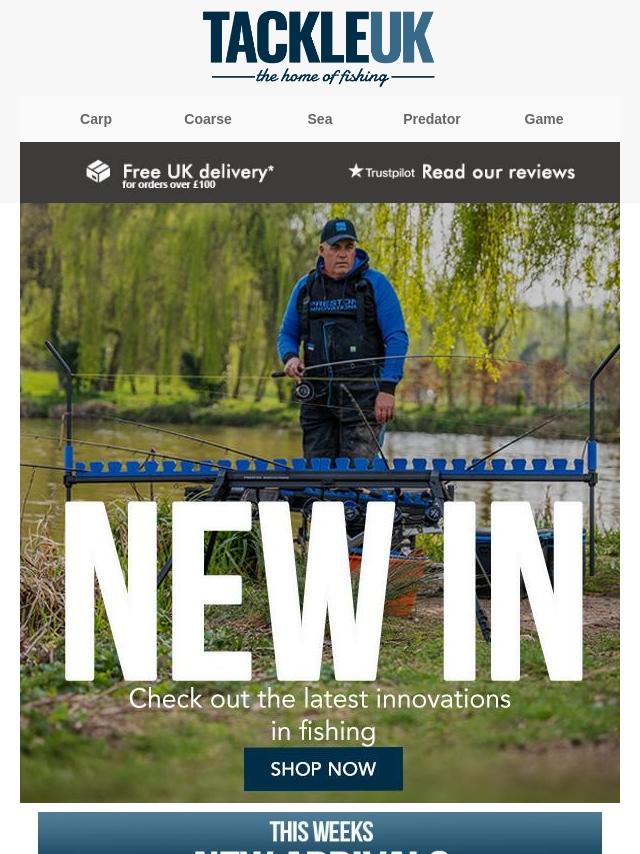Select the Predator category
Screen dimensions: 640x854
(431, 119)
